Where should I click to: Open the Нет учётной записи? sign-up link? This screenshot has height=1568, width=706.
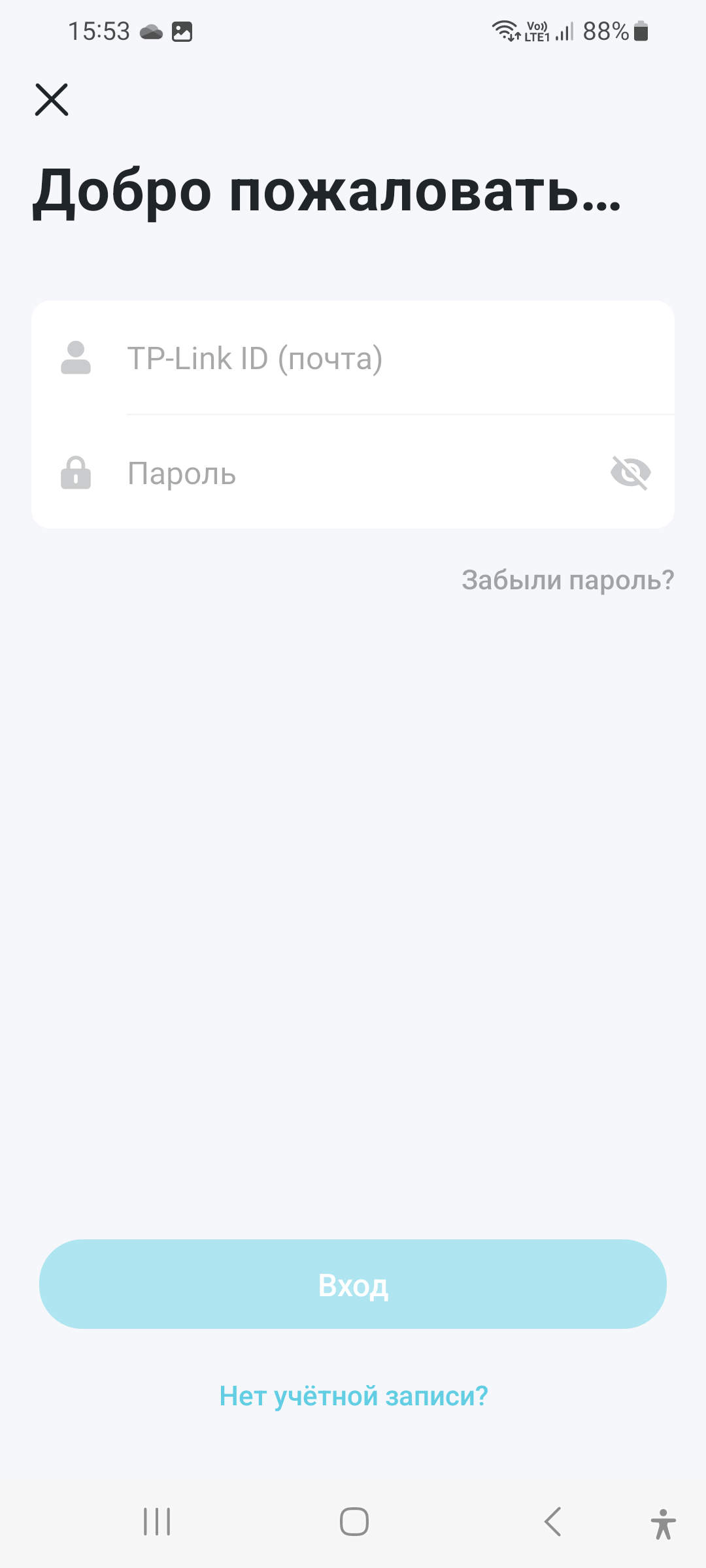tap(354, 1396)
